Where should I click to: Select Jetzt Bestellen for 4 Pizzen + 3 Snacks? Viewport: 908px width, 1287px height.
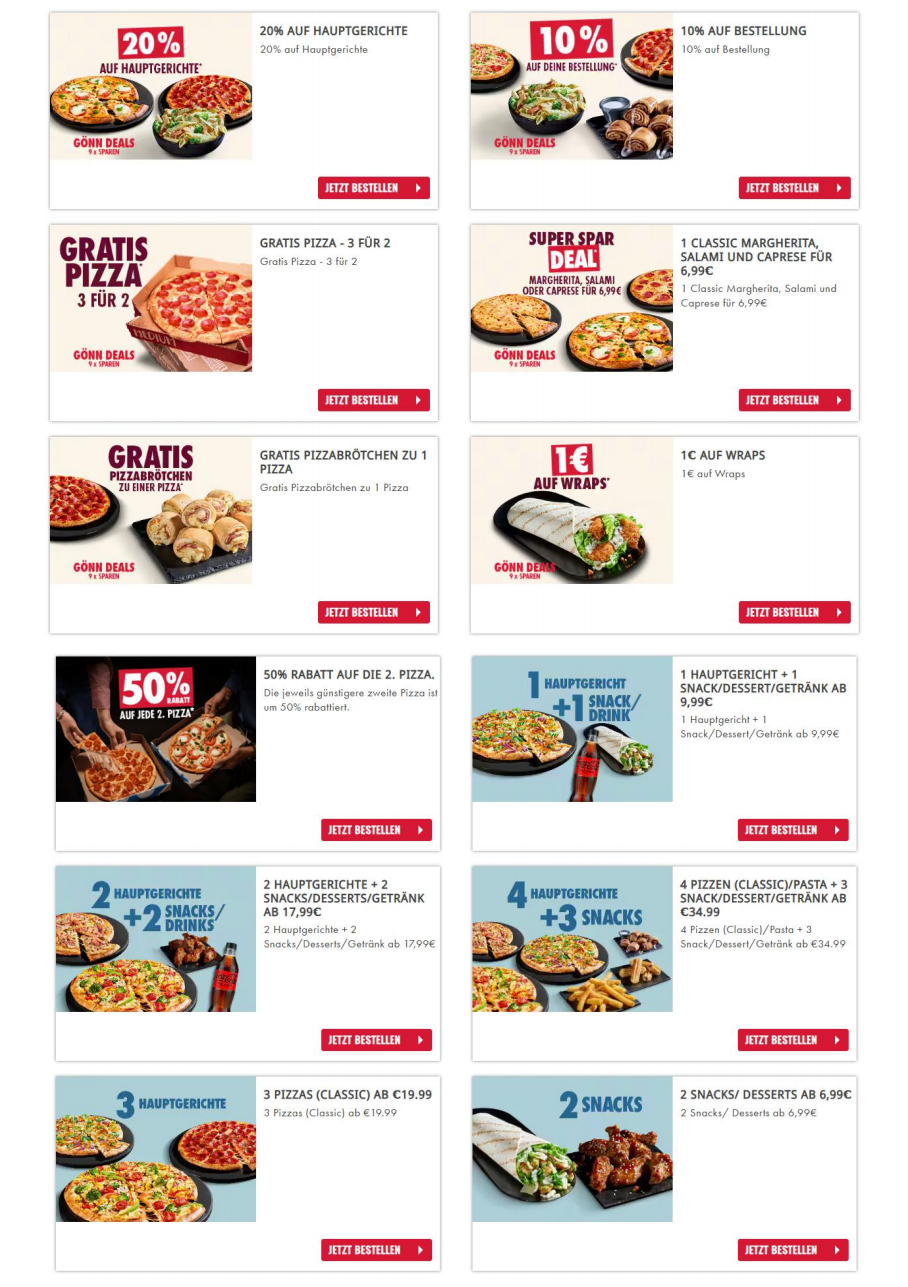pos(793,1040)
